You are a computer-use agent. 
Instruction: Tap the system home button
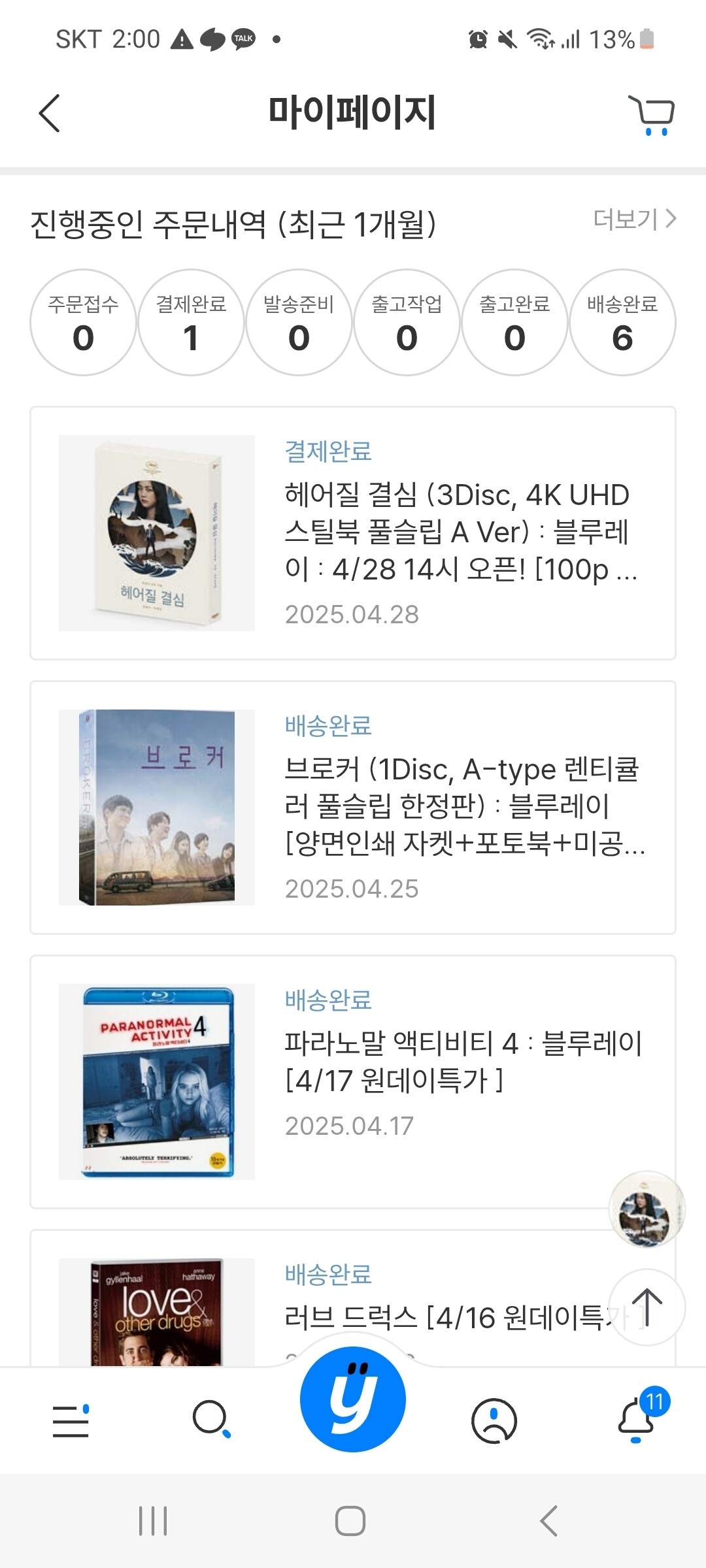350,1521
